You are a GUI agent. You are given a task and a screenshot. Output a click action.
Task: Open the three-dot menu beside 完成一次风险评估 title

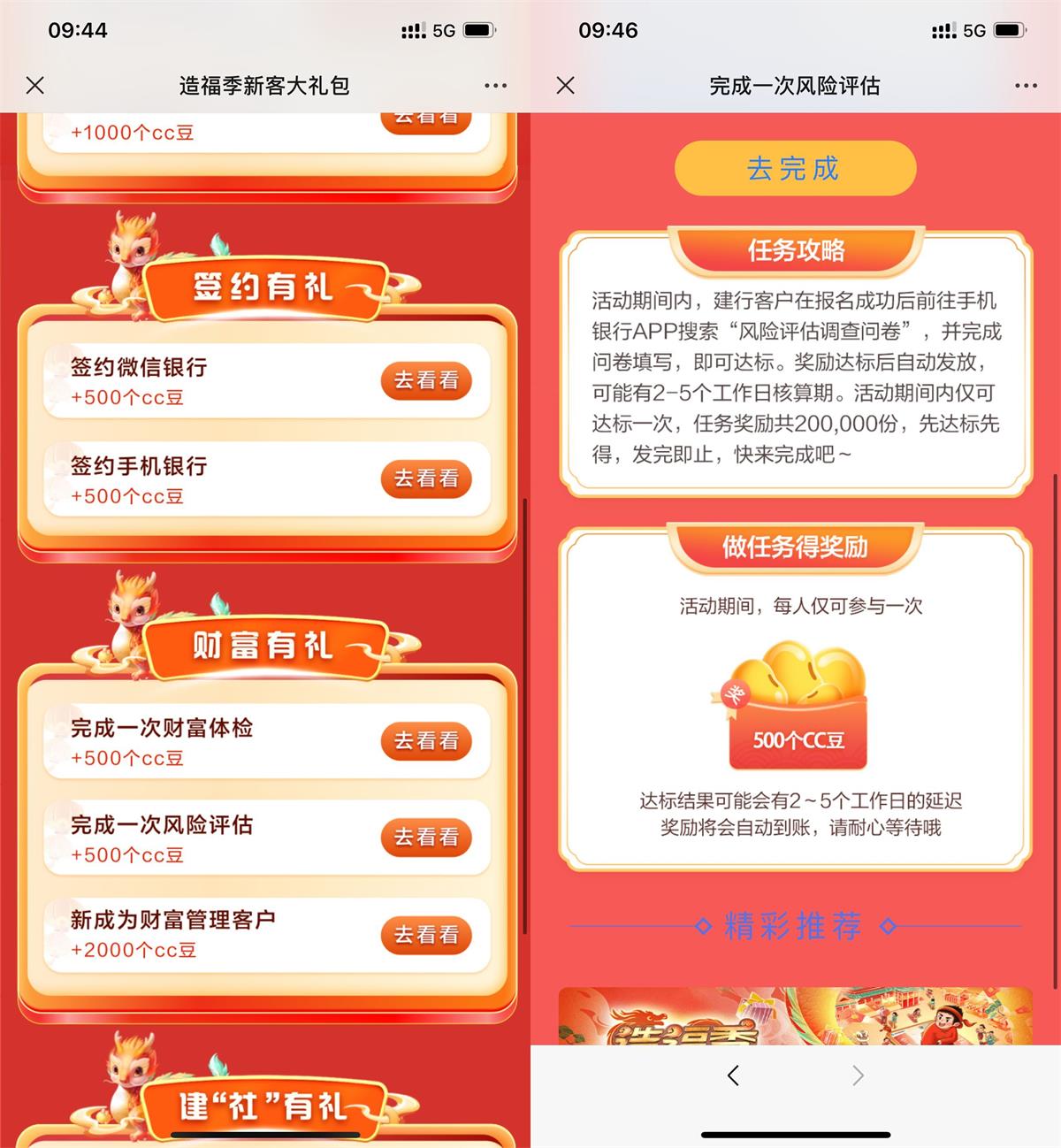click(1026, 86)
